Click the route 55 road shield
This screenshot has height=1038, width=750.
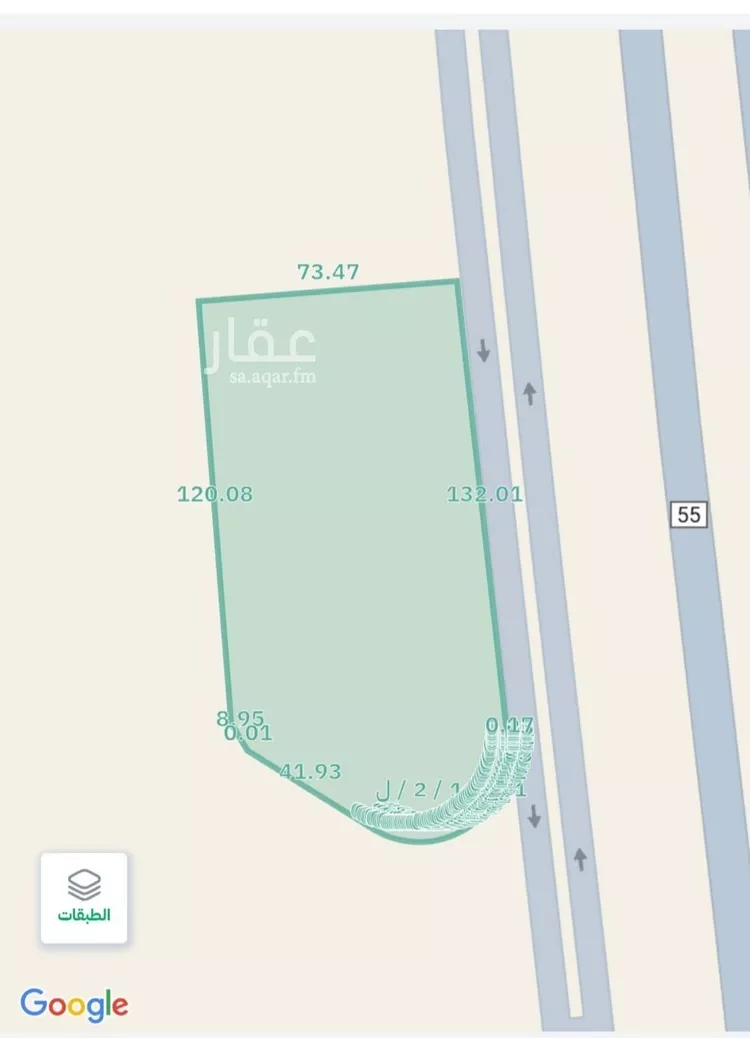pyautogui.click(x=689, y=513)
